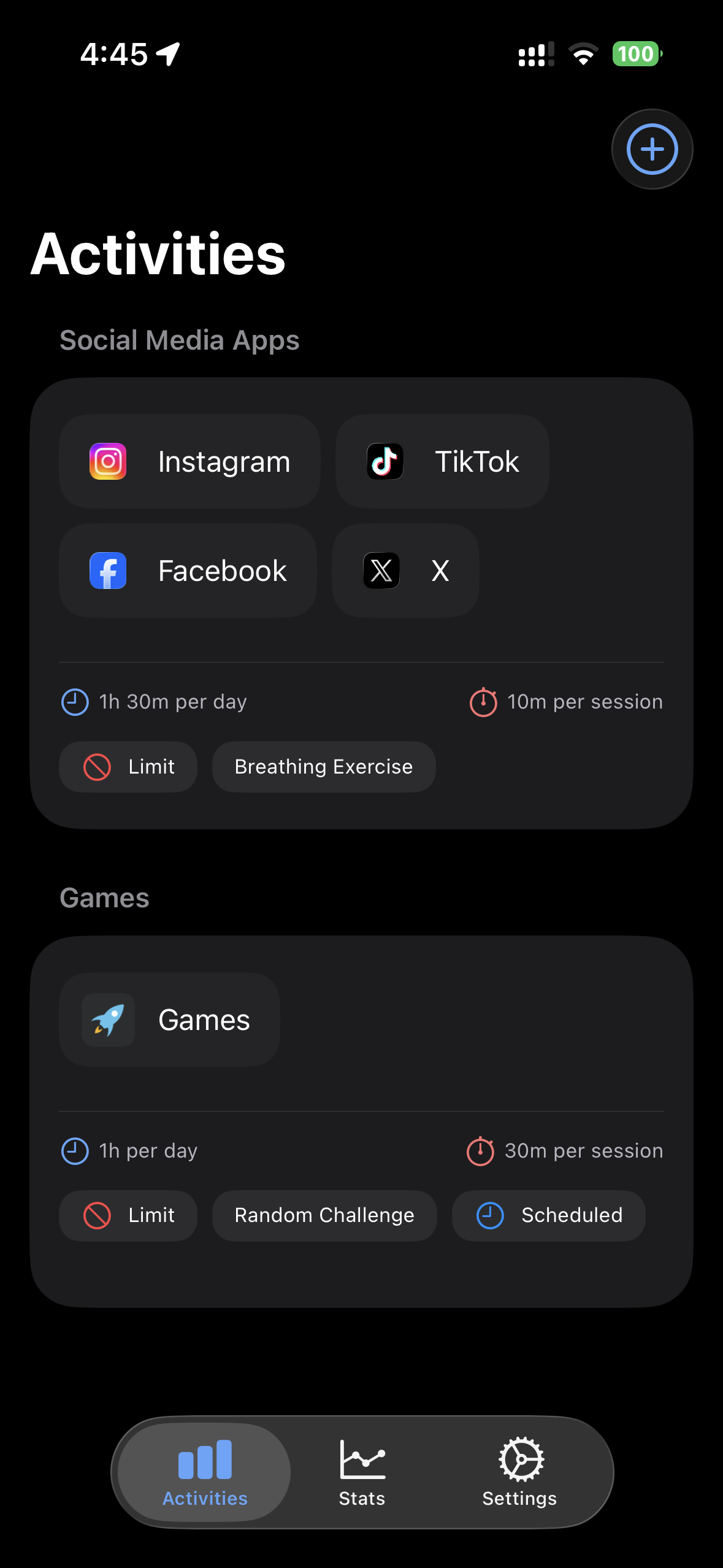Screen dimensions: 723x1568
Task: Switch to the Stats tab
Action: pos(362,1472)
